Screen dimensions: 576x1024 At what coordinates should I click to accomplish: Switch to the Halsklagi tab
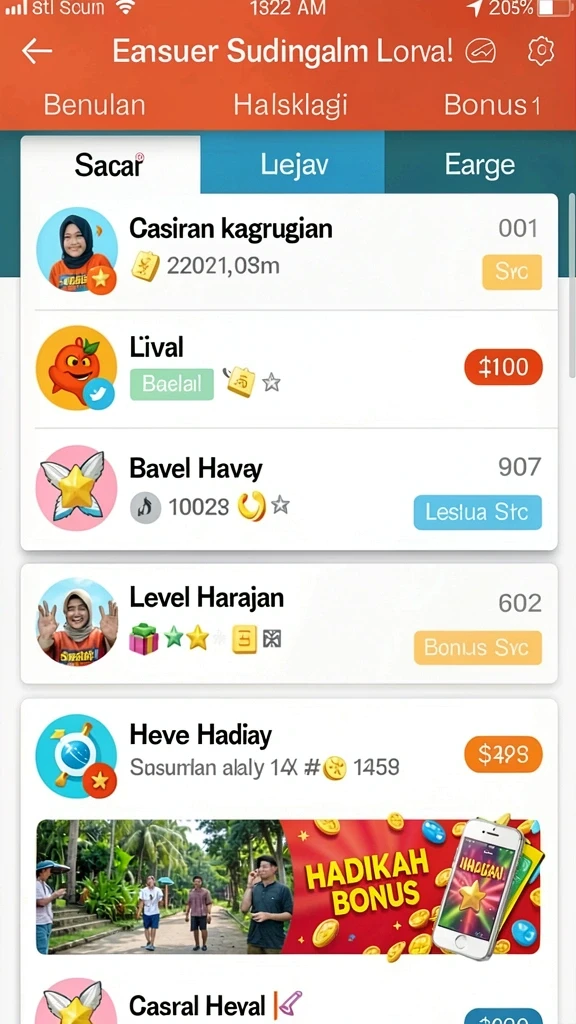click(290, 104)
